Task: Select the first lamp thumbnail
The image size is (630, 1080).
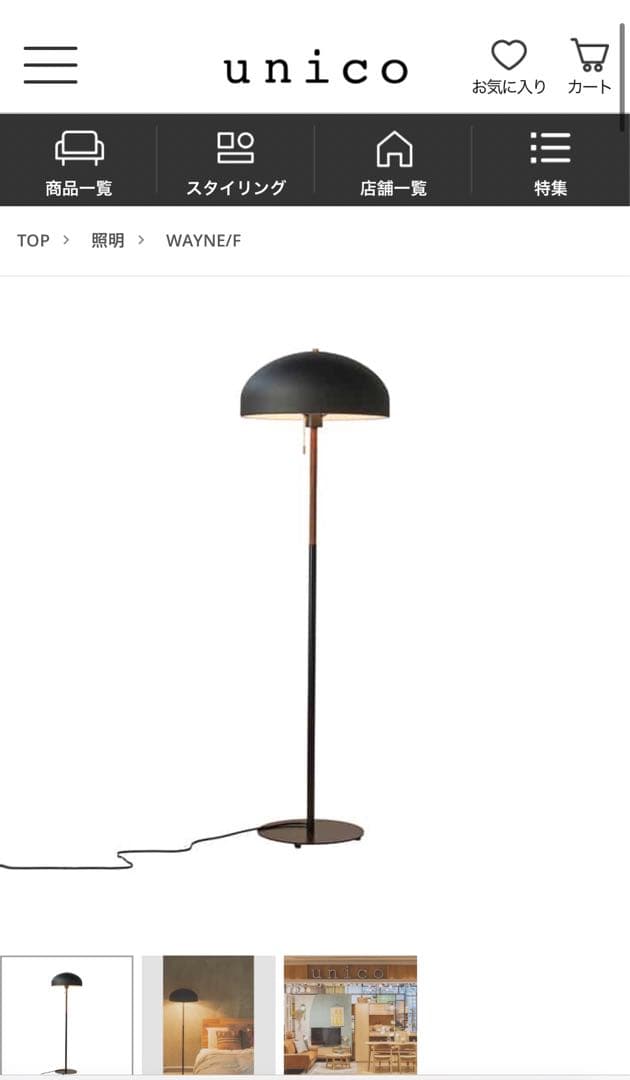Action: (67, 1015)
